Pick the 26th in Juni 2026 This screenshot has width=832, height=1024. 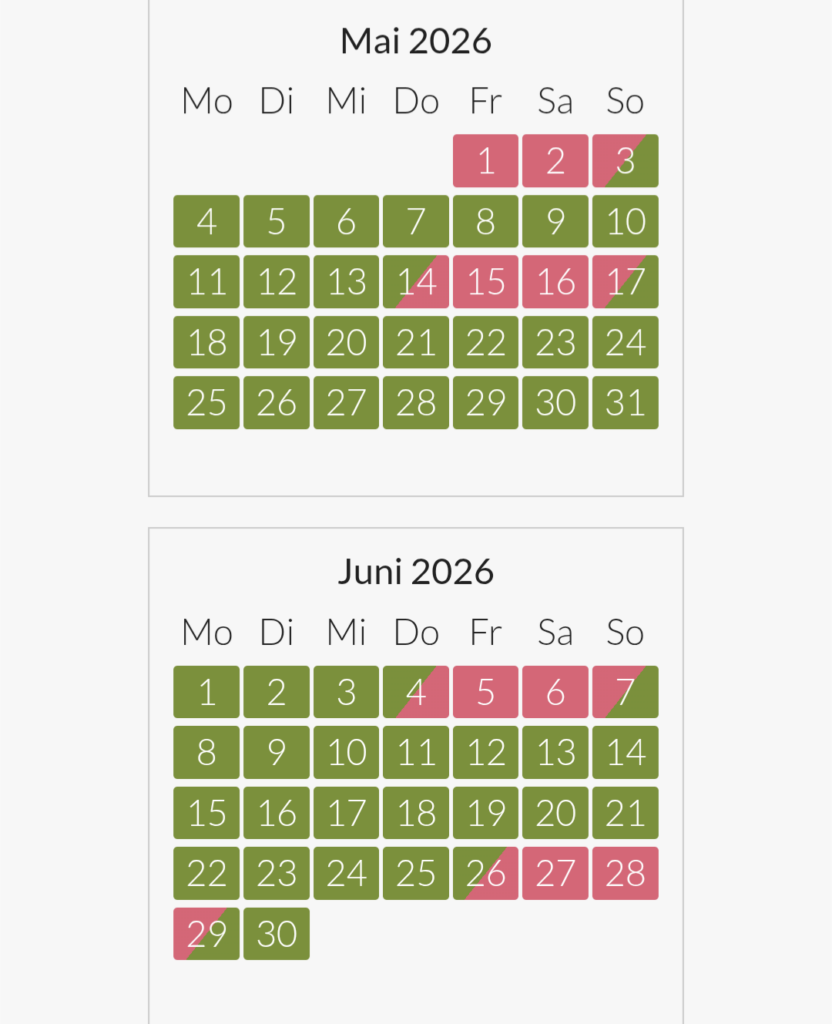click(x=485, y=873)
